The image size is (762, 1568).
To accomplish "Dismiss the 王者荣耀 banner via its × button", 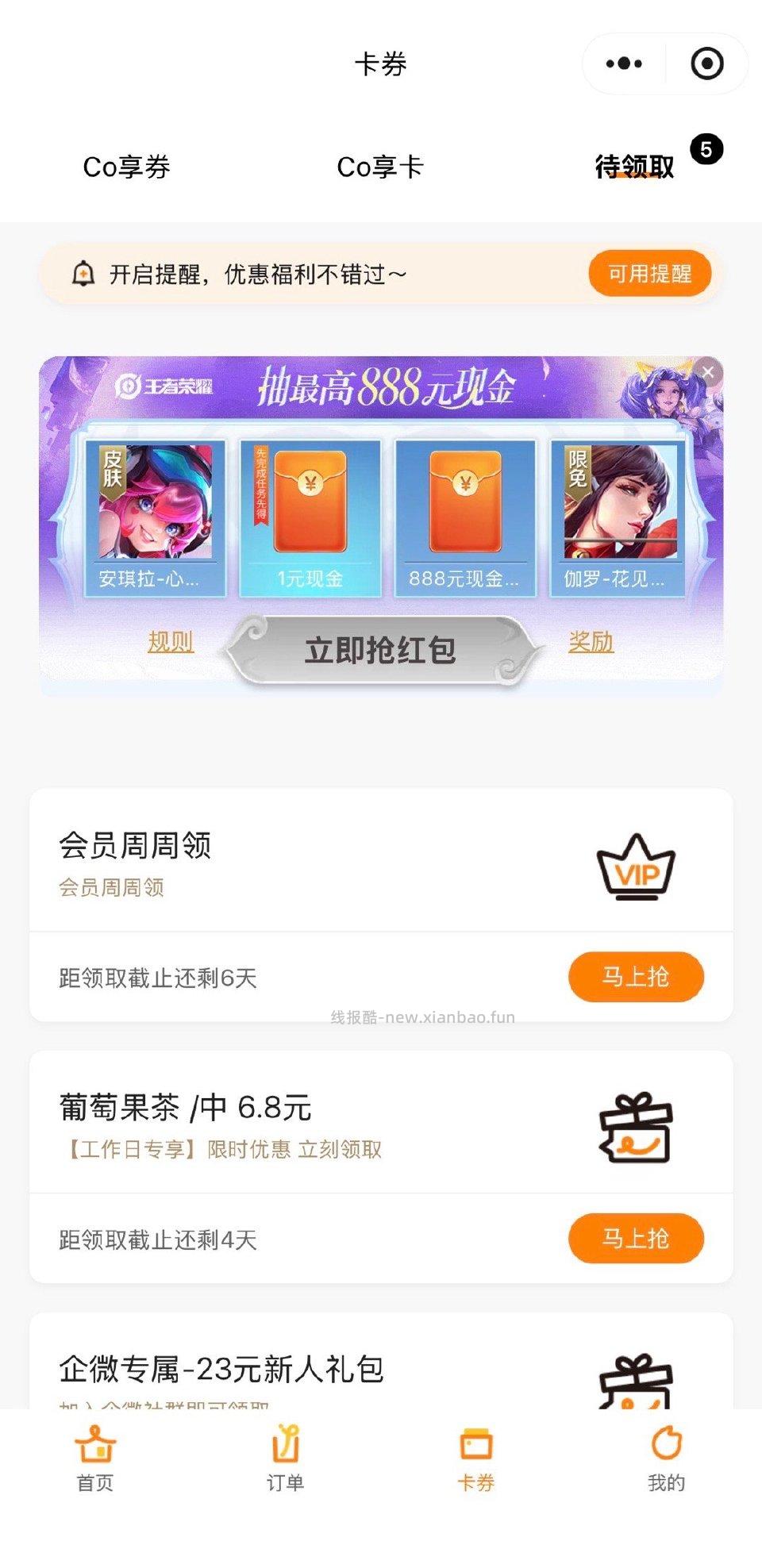I will click(x=709, y=373).
